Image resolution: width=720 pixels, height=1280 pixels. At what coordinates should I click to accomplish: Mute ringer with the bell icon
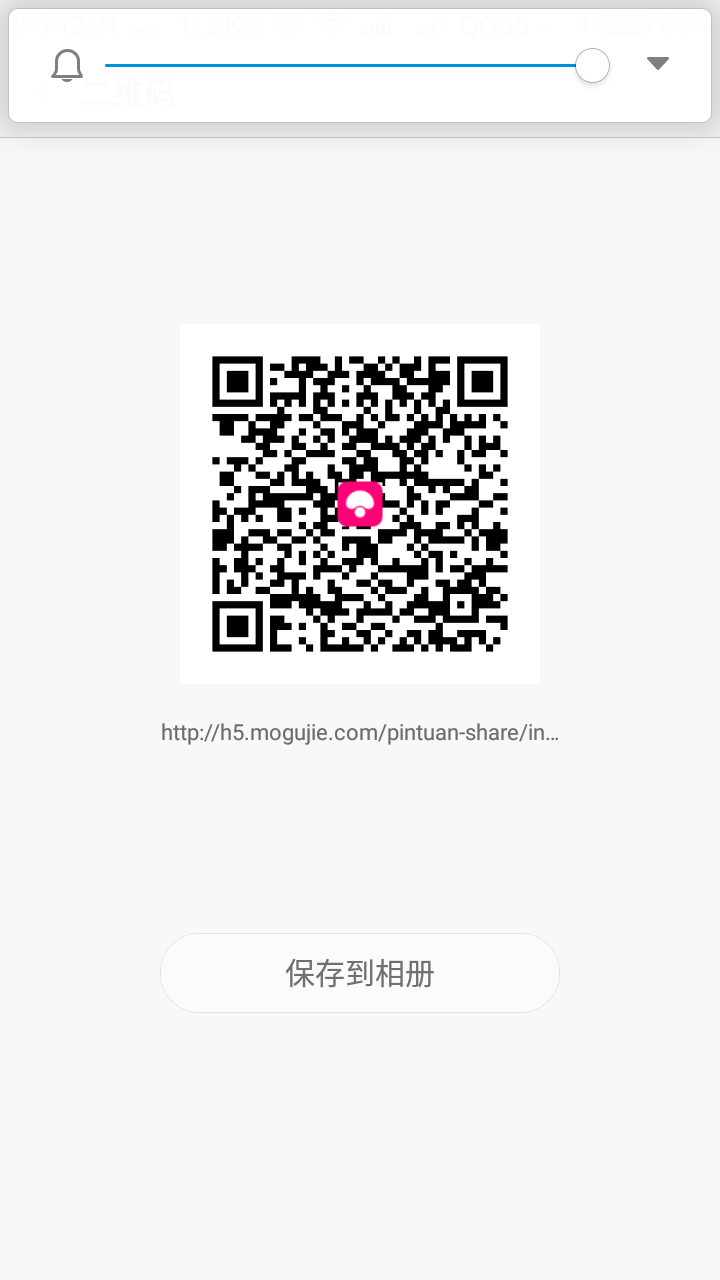(x=67, y=66)
